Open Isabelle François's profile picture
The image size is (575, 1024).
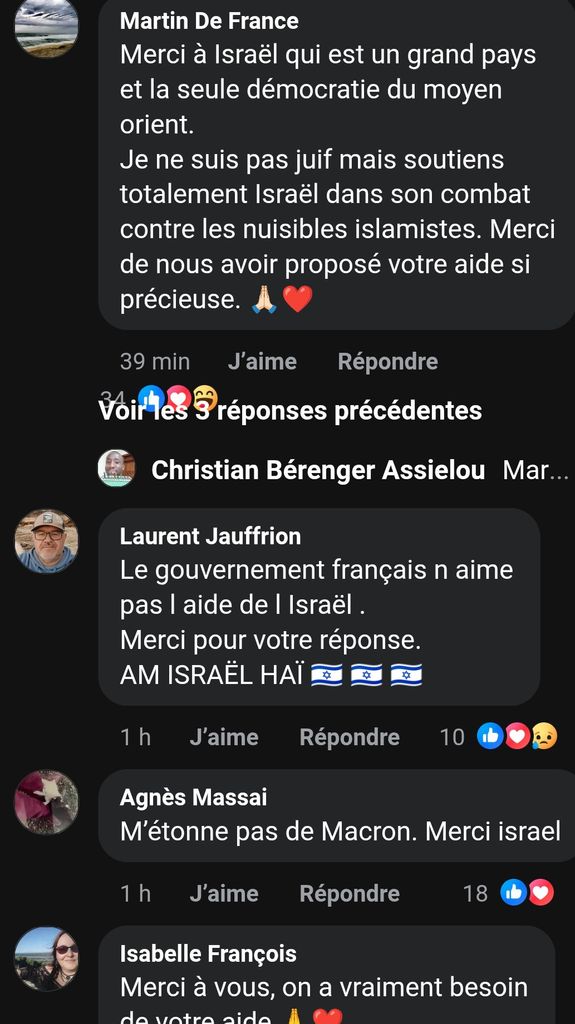pyautogui.click(x=46, y=959)
